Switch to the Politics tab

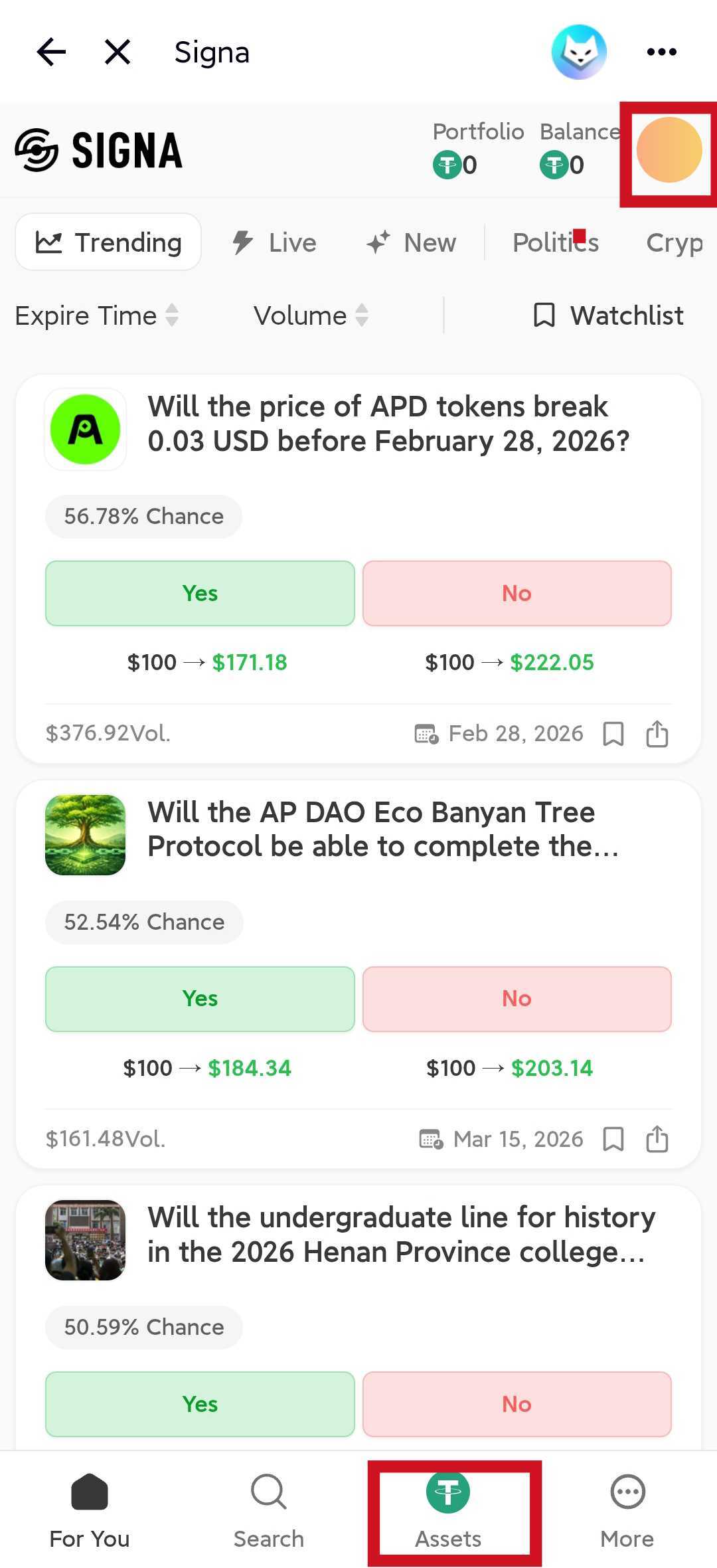click(x=556, y=242)
